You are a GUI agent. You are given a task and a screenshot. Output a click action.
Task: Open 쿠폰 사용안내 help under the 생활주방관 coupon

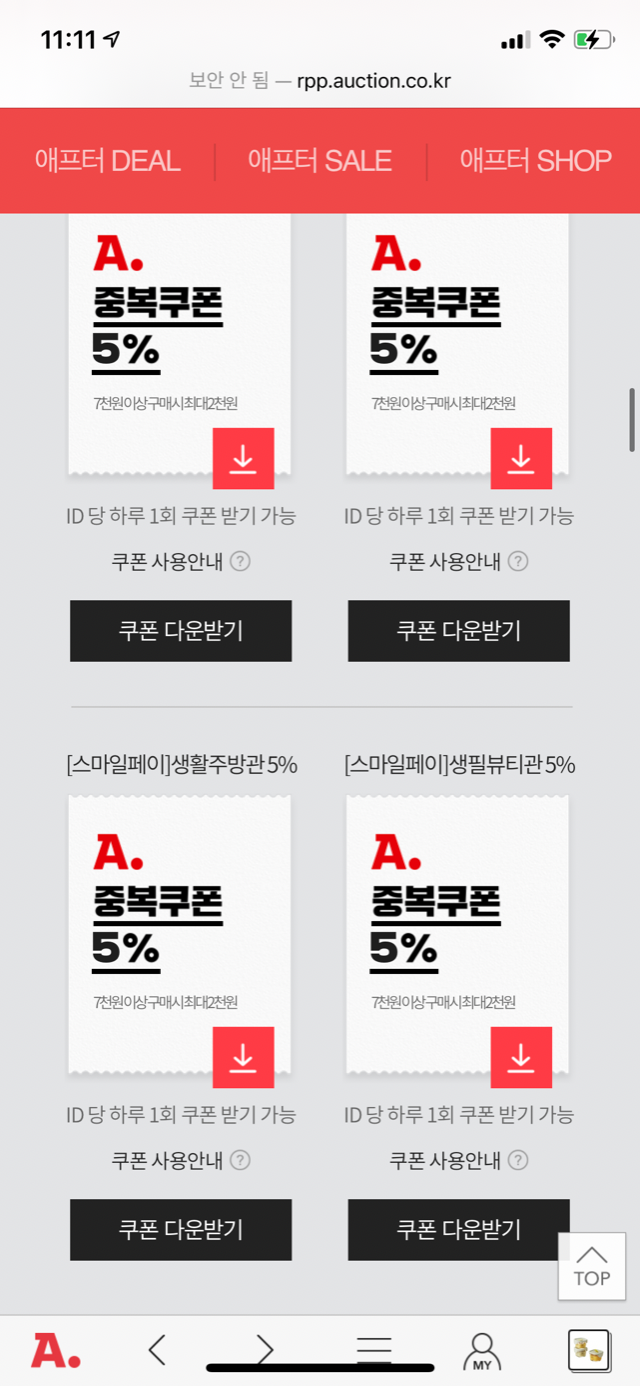[x=181, y=1161]
